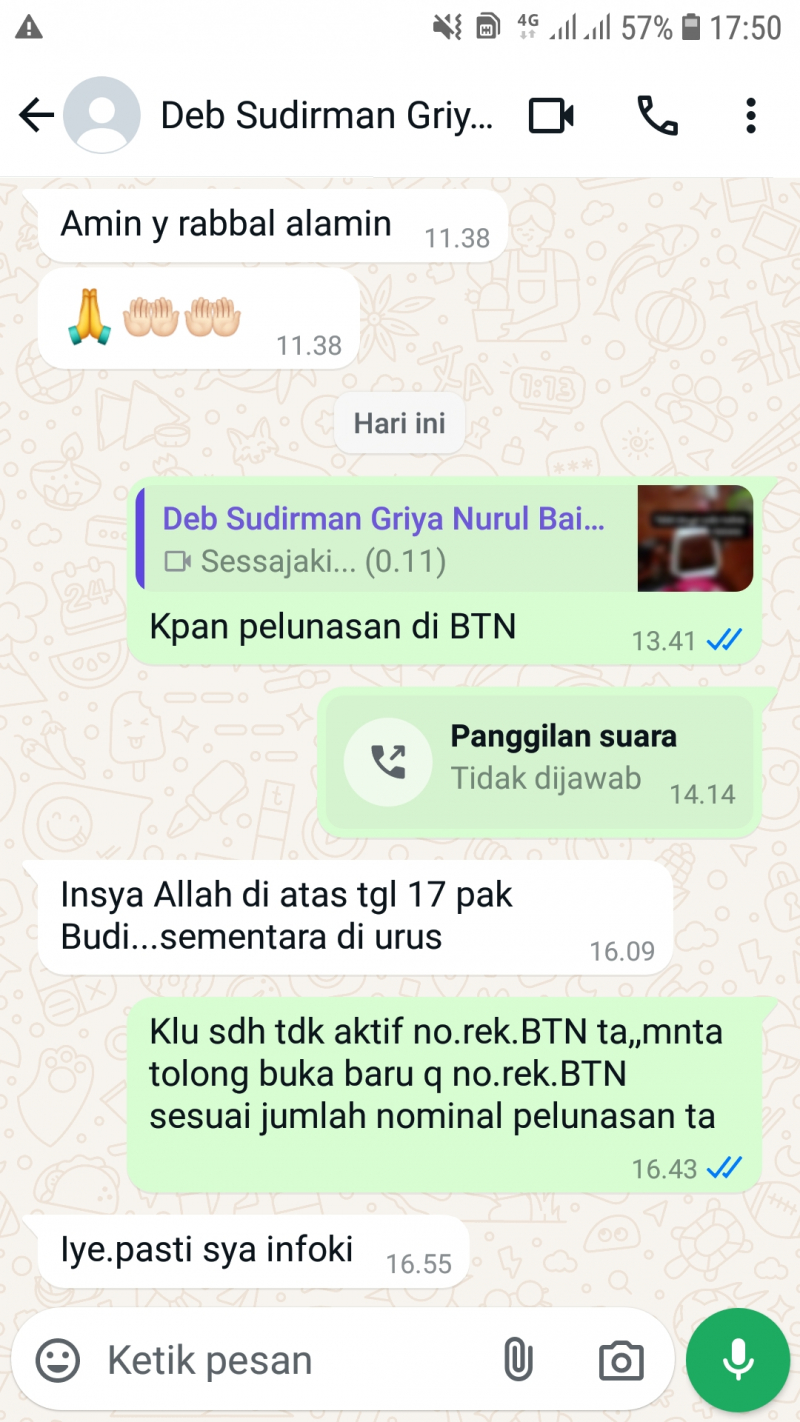Open the overflow menu
Viewport: 800px width, 1422px height.
click(x=751, y=116)
